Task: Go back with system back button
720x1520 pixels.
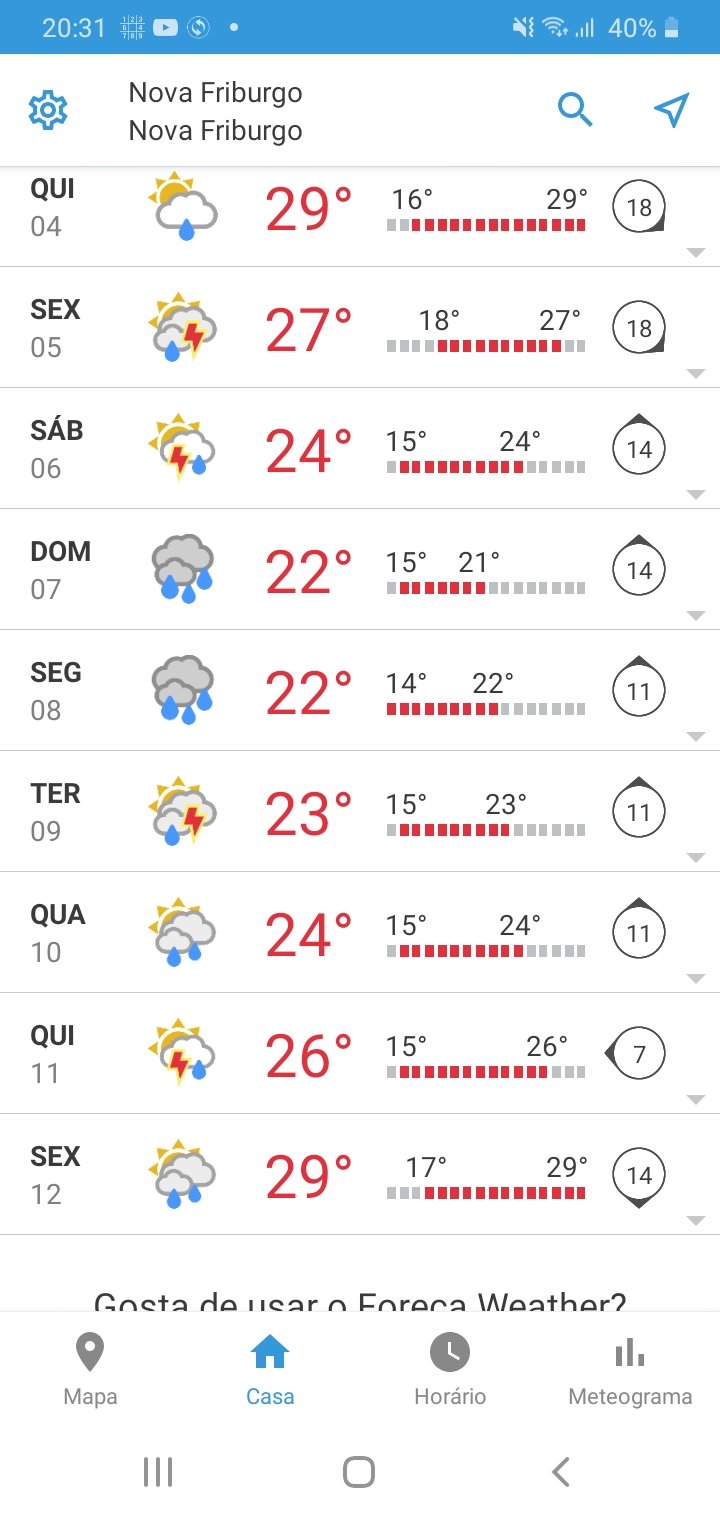Action: (561, 1472)
